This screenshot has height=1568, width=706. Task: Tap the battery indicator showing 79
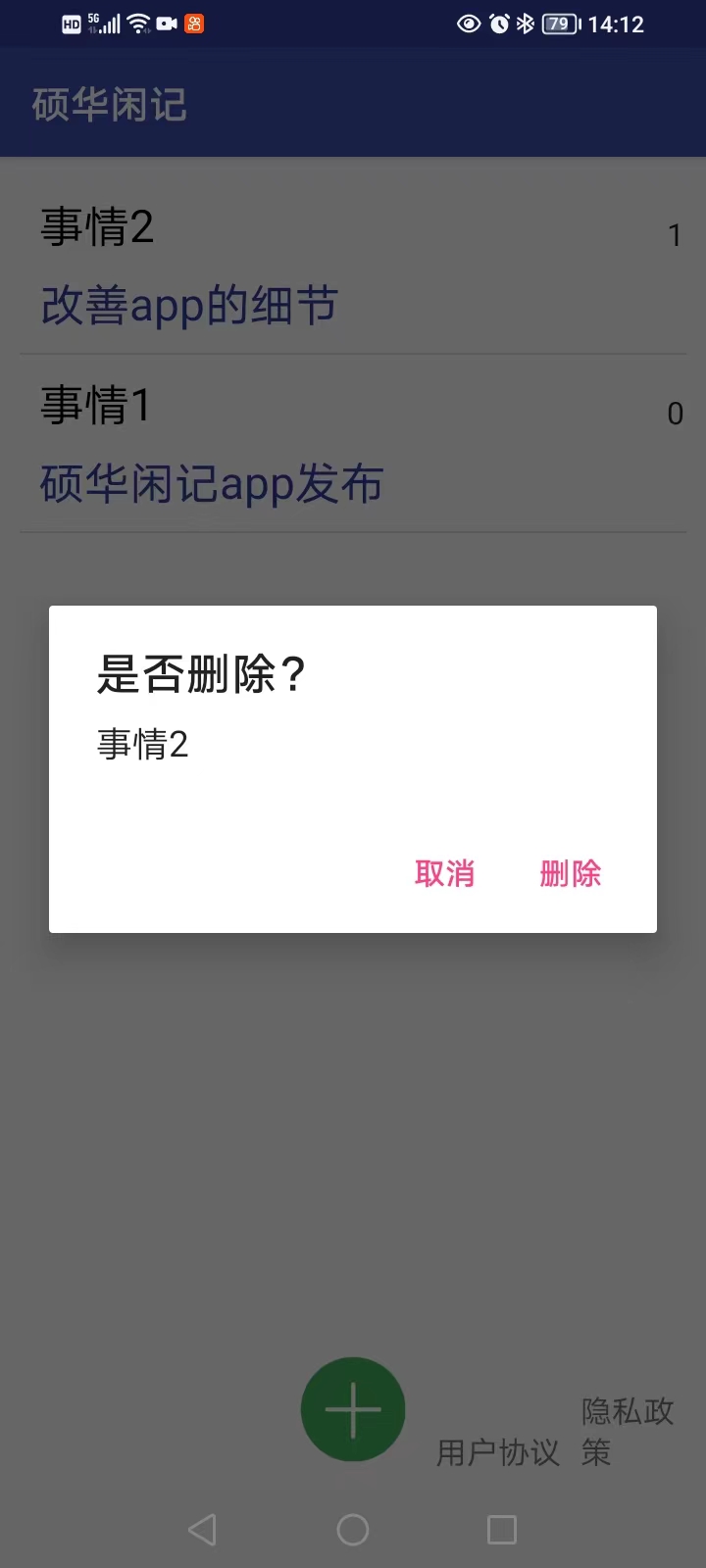pyautogui.click(x=559, y=24)
